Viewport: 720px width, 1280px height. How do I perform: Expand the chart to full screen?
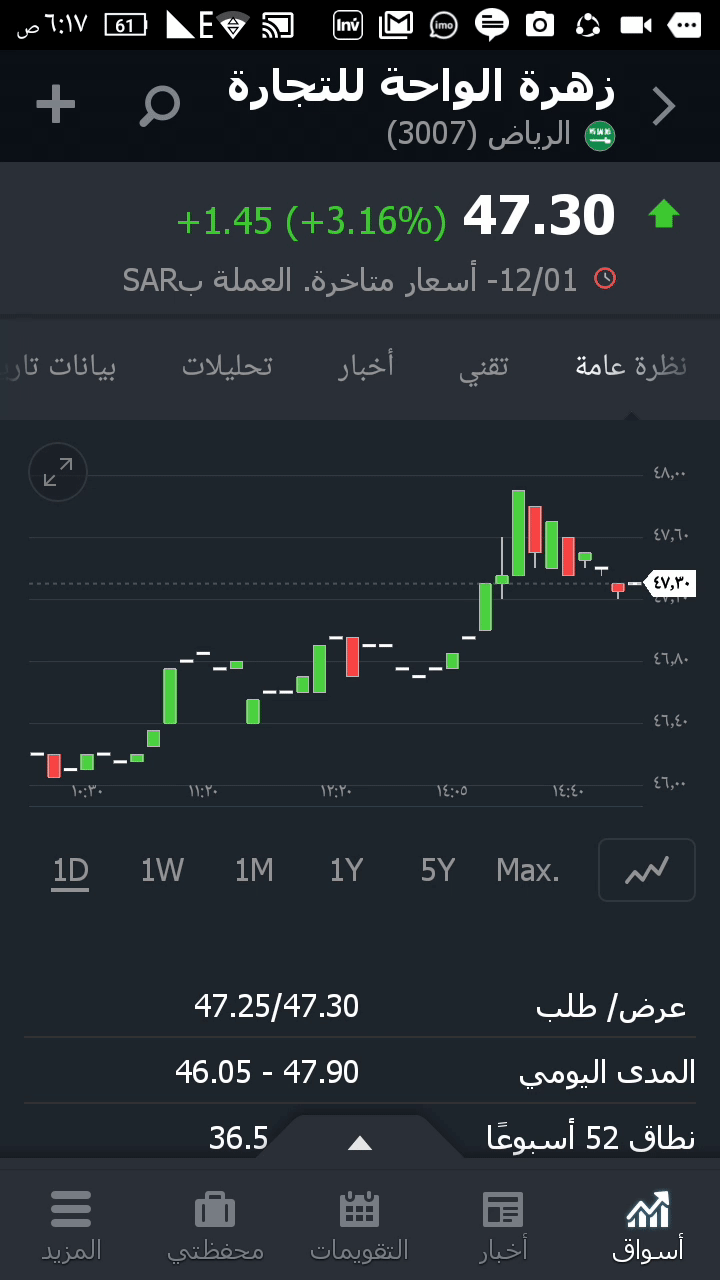pyautogui.click(x=58, y=472)
